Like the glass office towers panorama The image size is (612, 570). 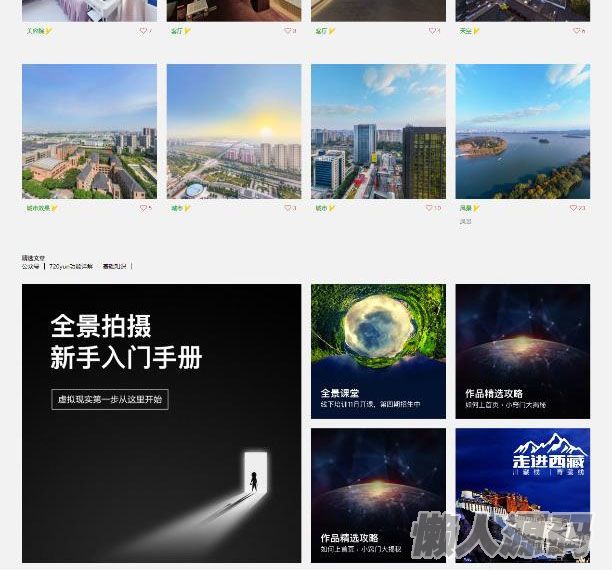click(429, 208)
